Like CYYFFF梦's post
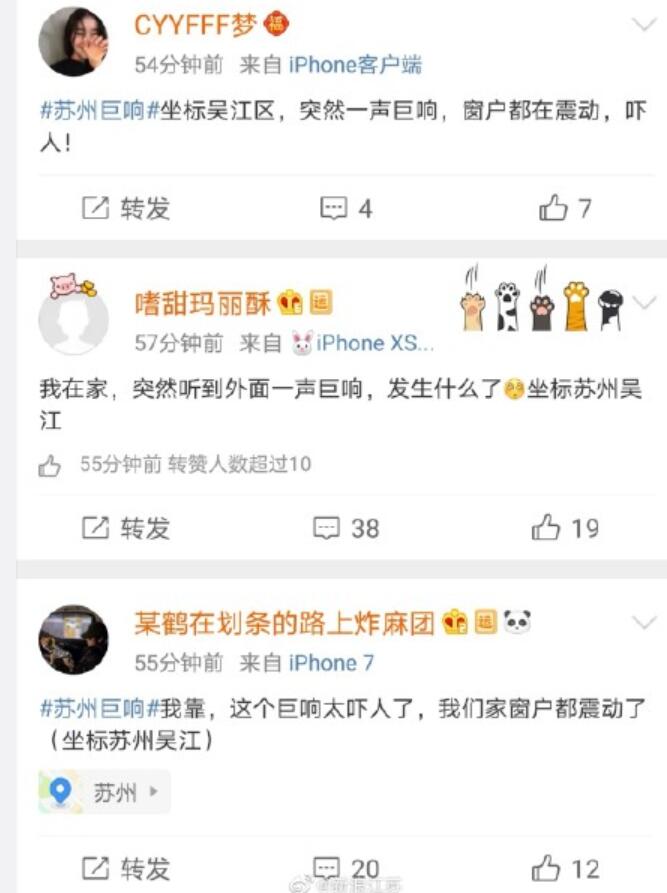 pos(565,208)
